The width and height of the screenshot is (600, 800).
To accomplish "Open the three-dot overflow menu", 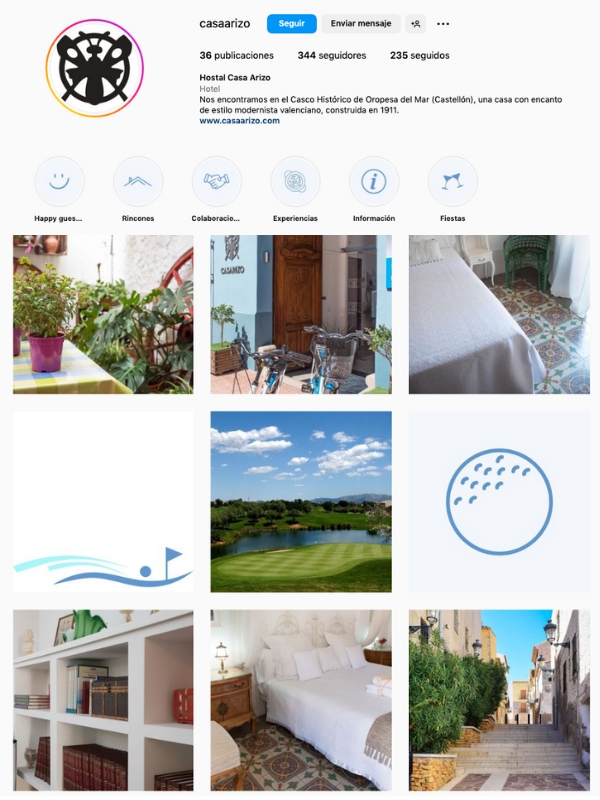I will pos(443,24).
